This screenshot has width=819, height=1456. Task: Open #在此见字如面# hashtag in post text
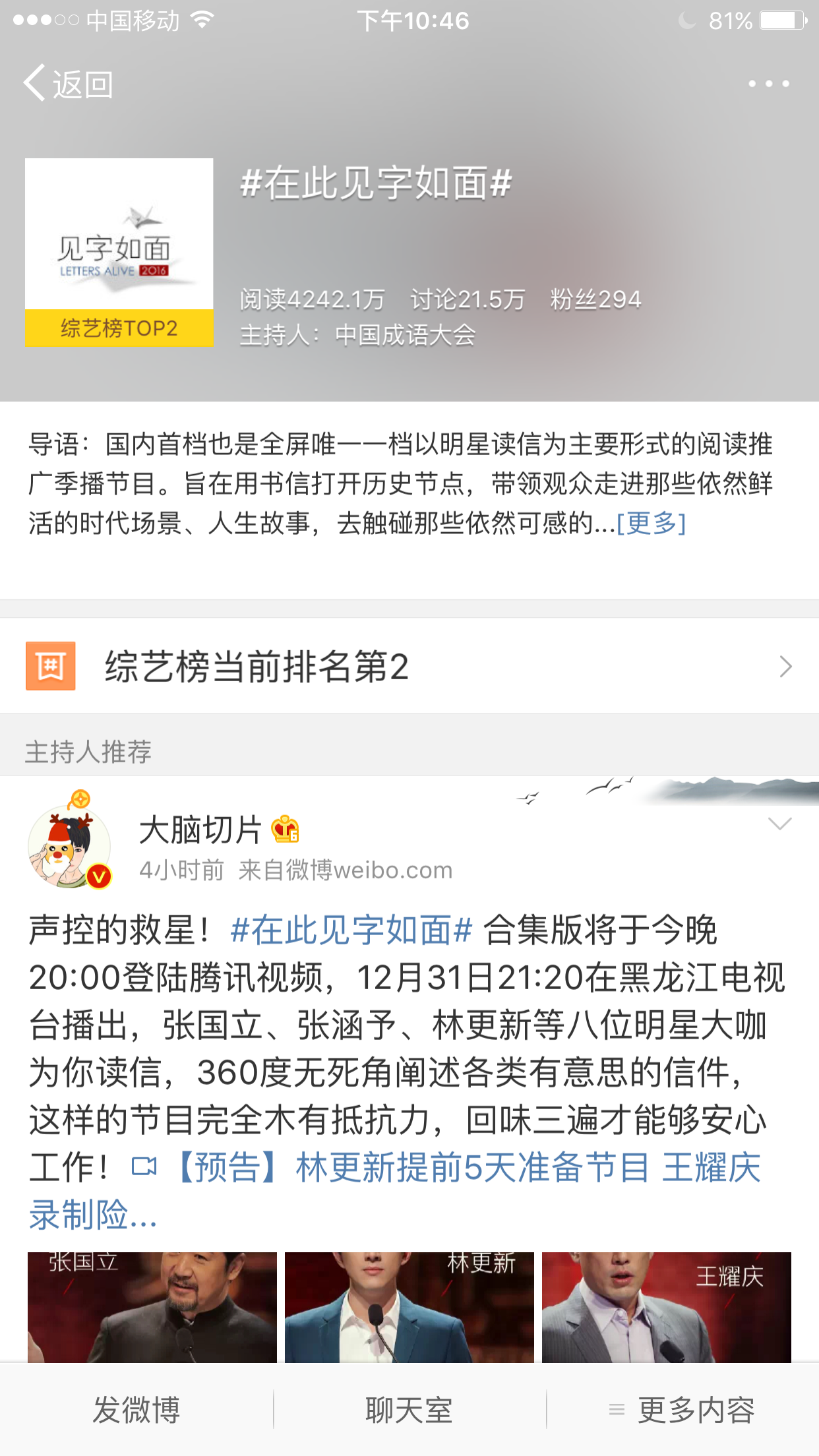click(x=351, y=930)
